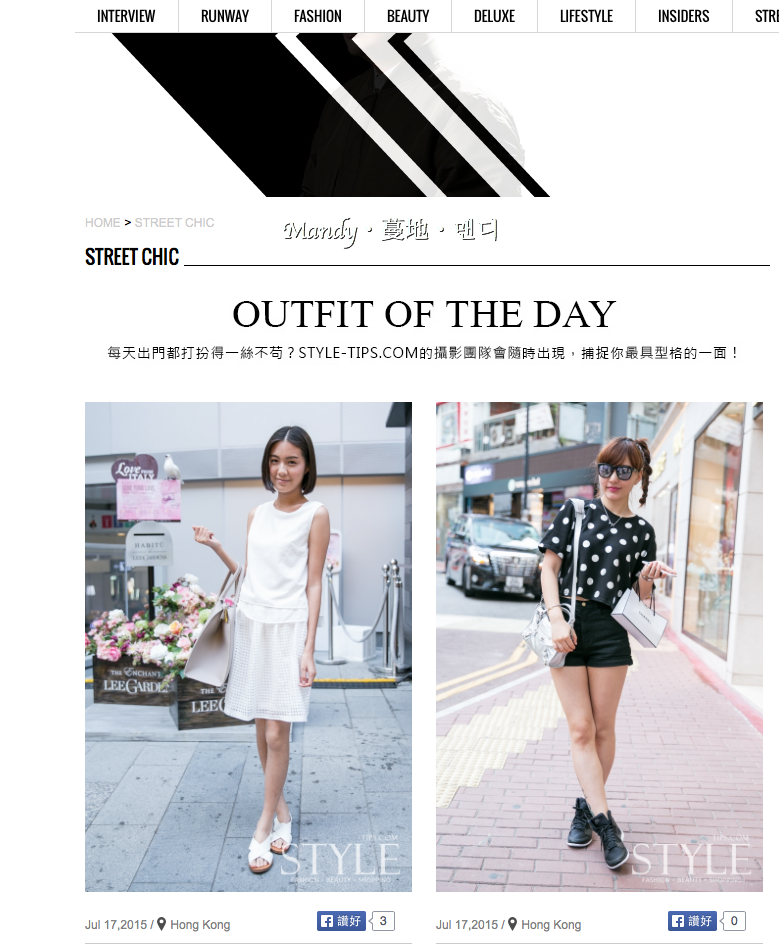Select the DELUXE menu item
The image size is (779, 949).
point(494,16)
